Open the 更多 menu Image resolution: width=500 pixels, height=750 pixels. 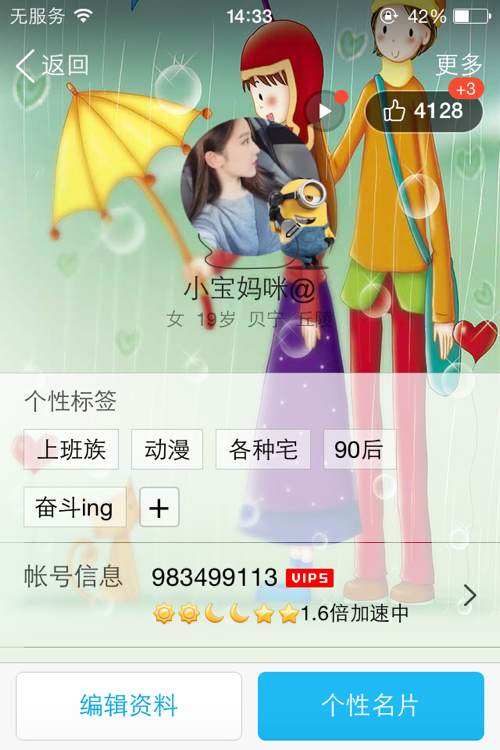coord(458,64)
